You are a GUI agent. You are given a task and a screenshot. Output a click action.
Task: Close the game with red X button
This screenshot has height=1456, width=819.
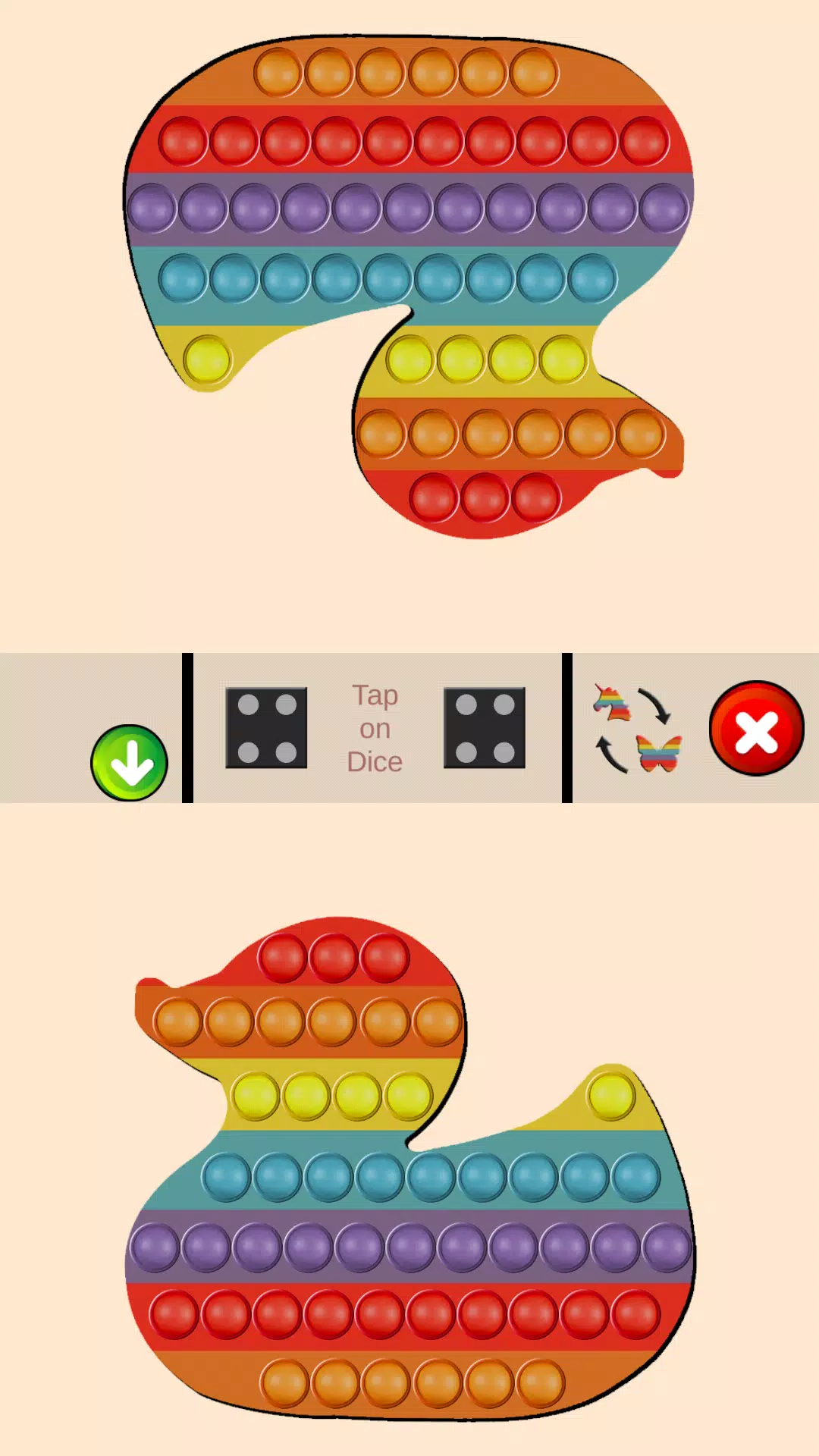click(756, 729)
